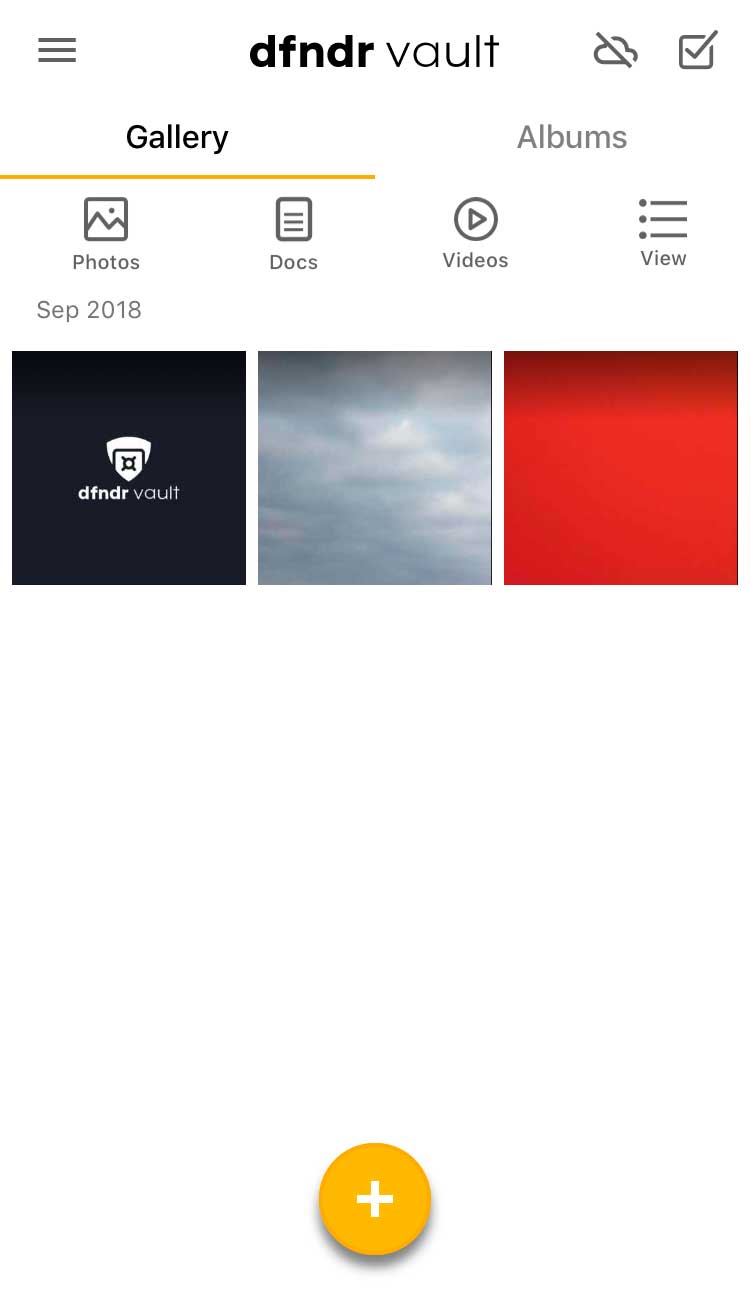Tap the cloud sync off icon

615,50
